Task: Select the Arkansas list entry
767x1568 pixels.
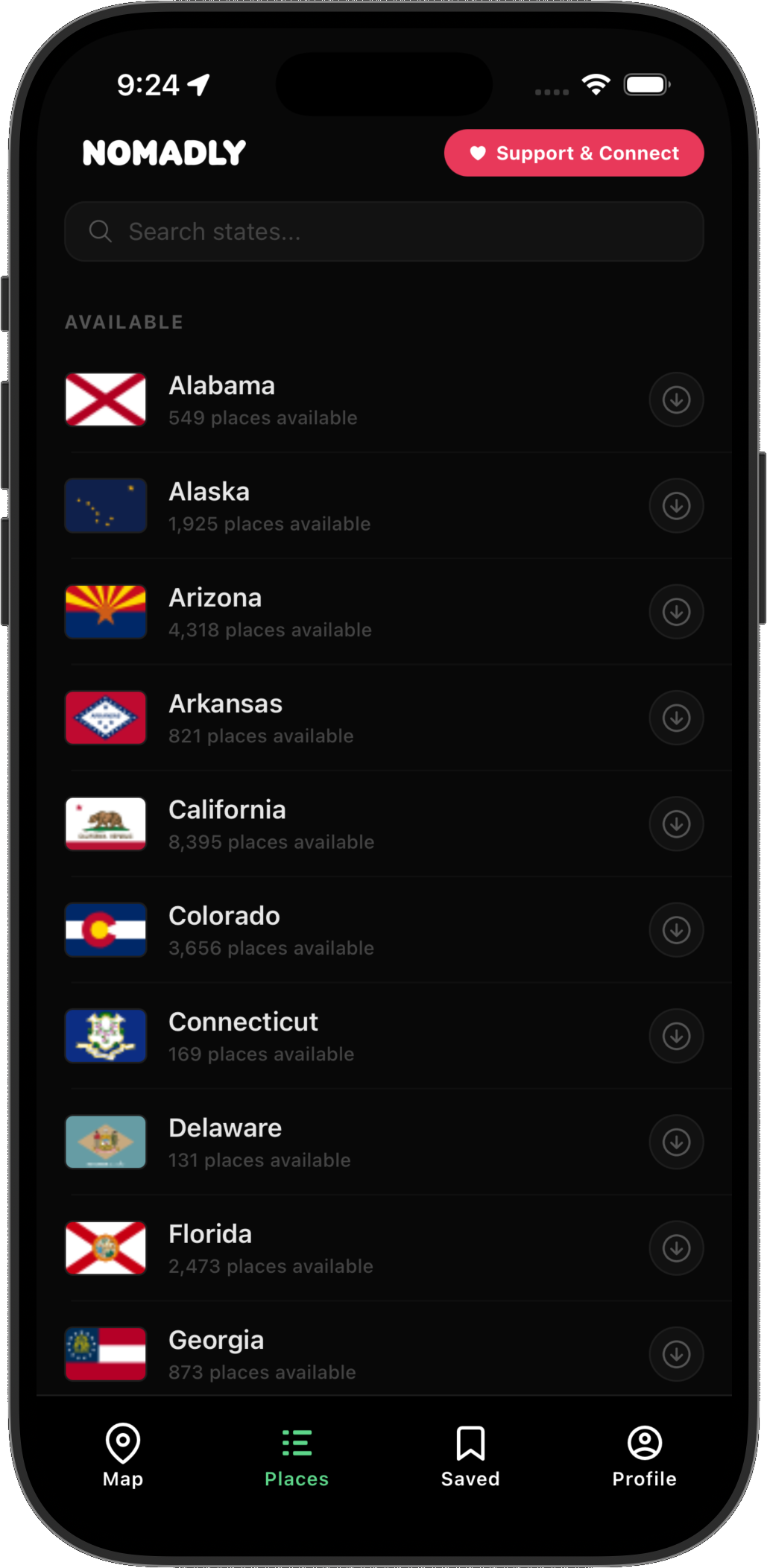Action: click(298, 717)
